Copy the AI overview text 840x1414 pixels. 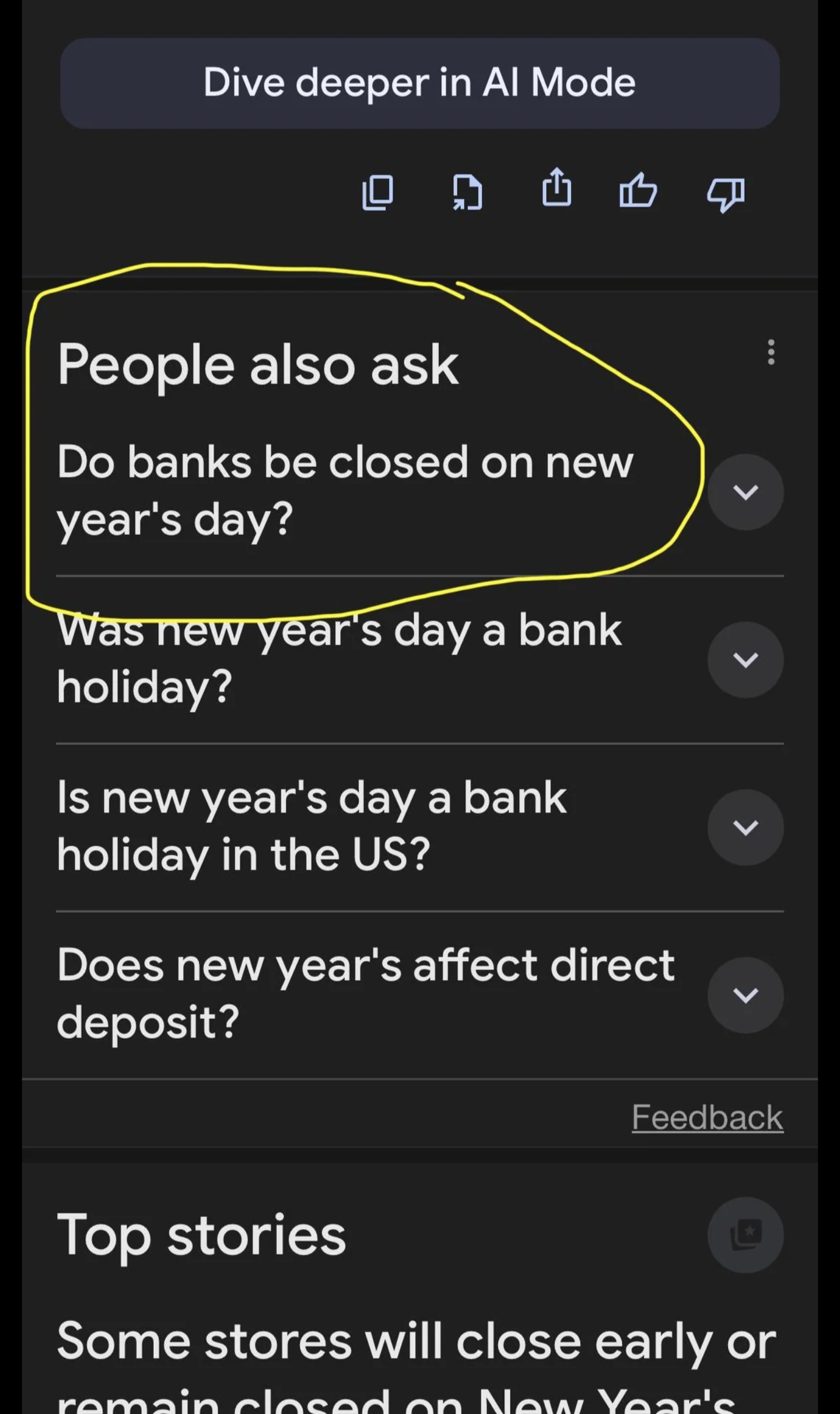377,192
